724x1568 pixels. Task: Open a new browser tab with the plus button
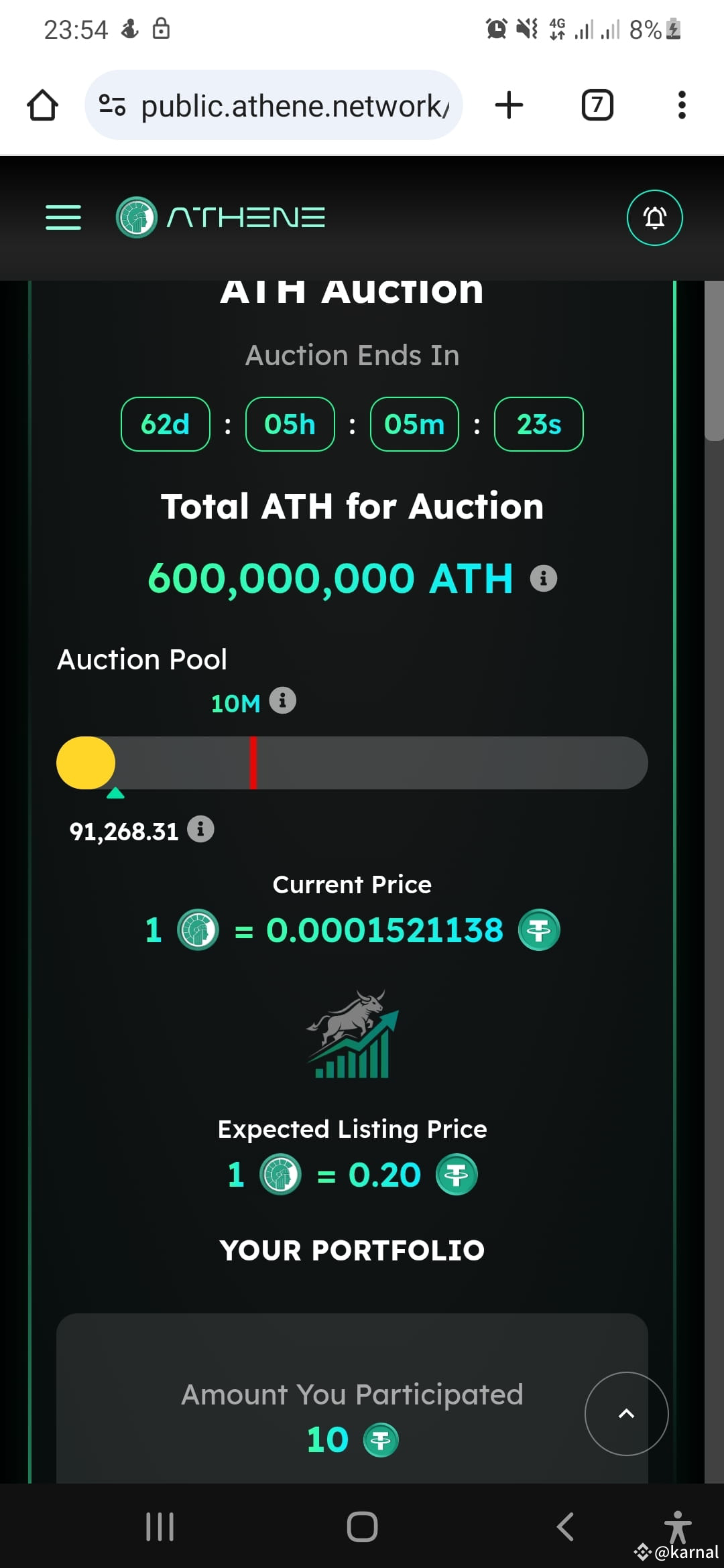[508, 104]
